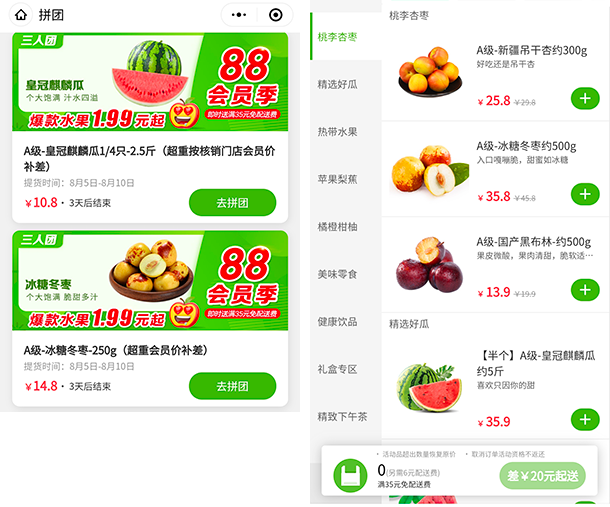Image resolution: width=610 pixels, height=507 pixels.
Task: Join group buy for 冰糖冬枣-250g
Action: 232,386
